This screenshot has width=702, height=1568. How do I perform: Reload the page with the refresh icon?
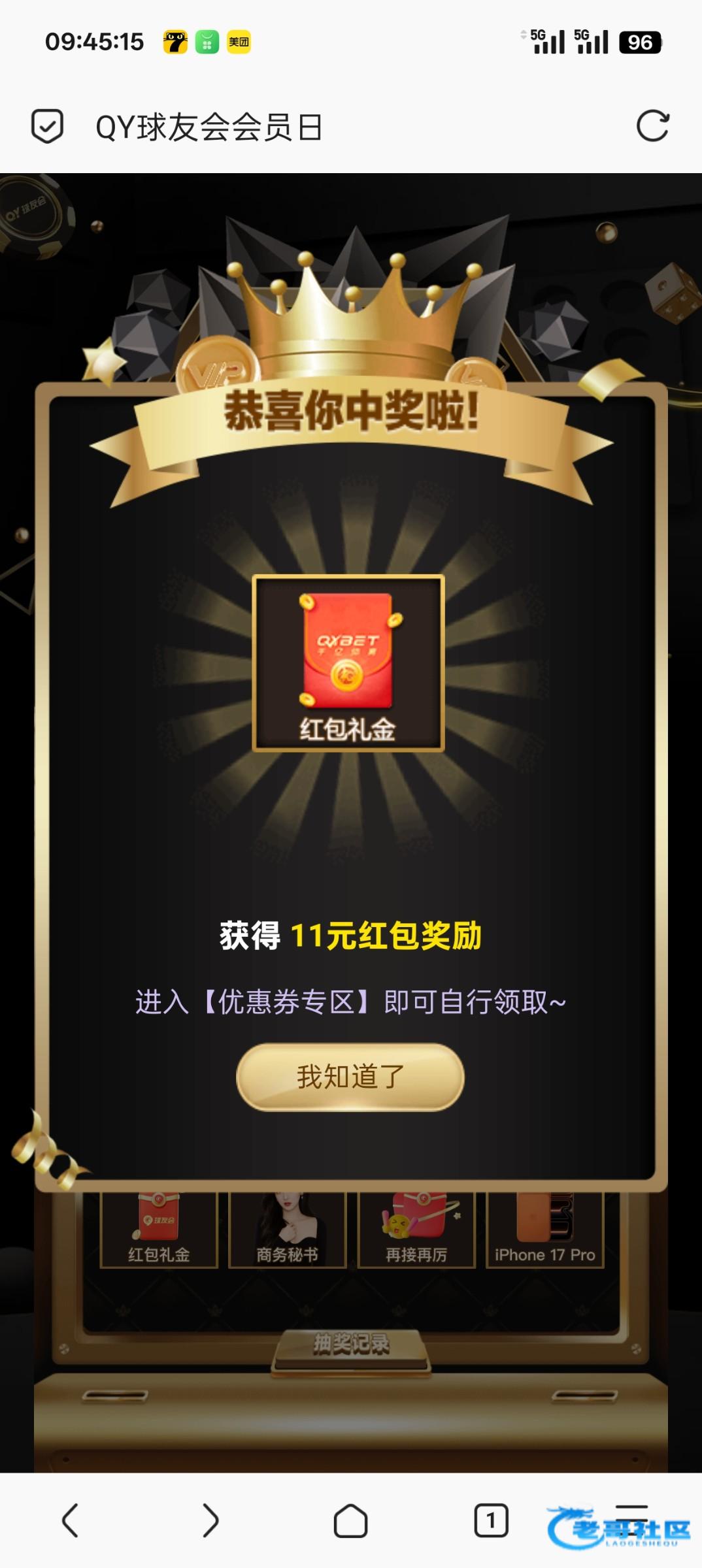click(652, 126)
